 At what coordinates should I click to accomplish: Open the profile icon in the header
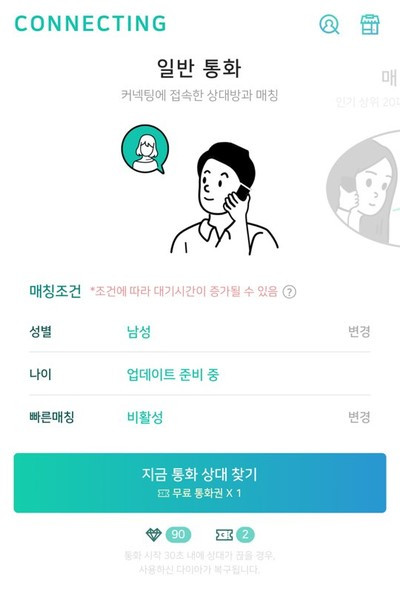point(329,24)
